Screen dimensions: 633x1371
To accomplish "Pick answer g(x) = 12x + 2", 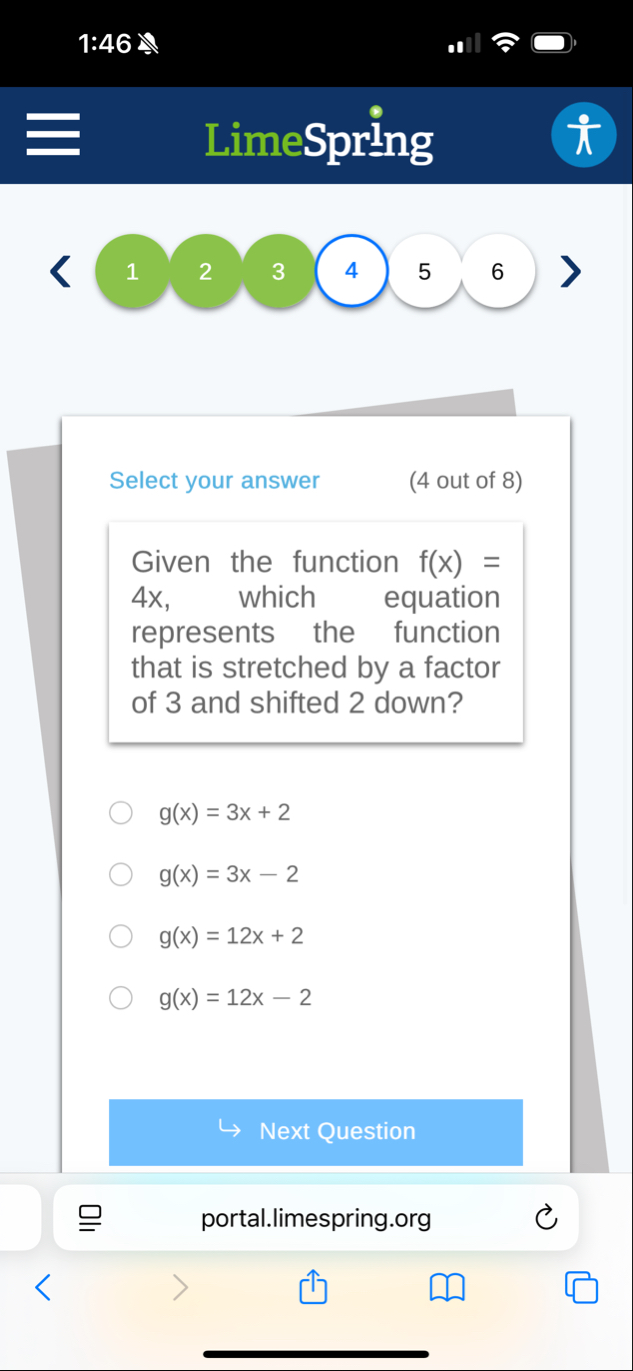I will point(121,937).
